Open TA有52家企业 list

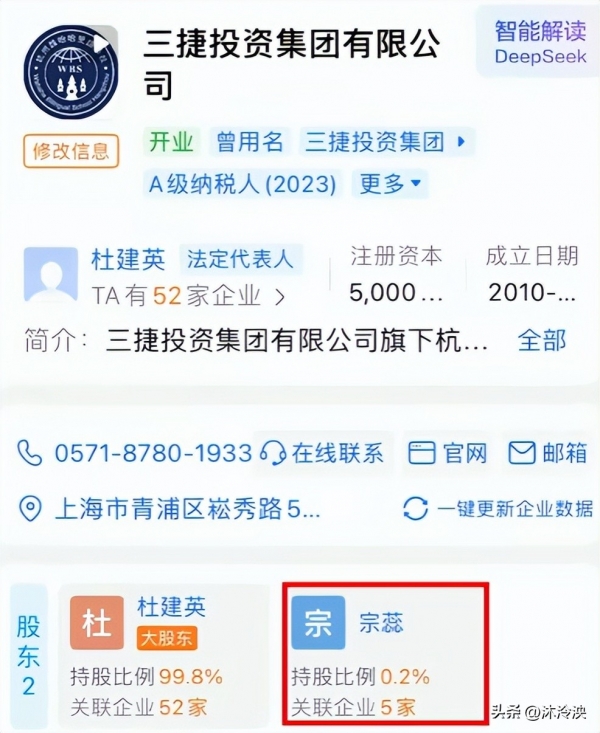188,295
